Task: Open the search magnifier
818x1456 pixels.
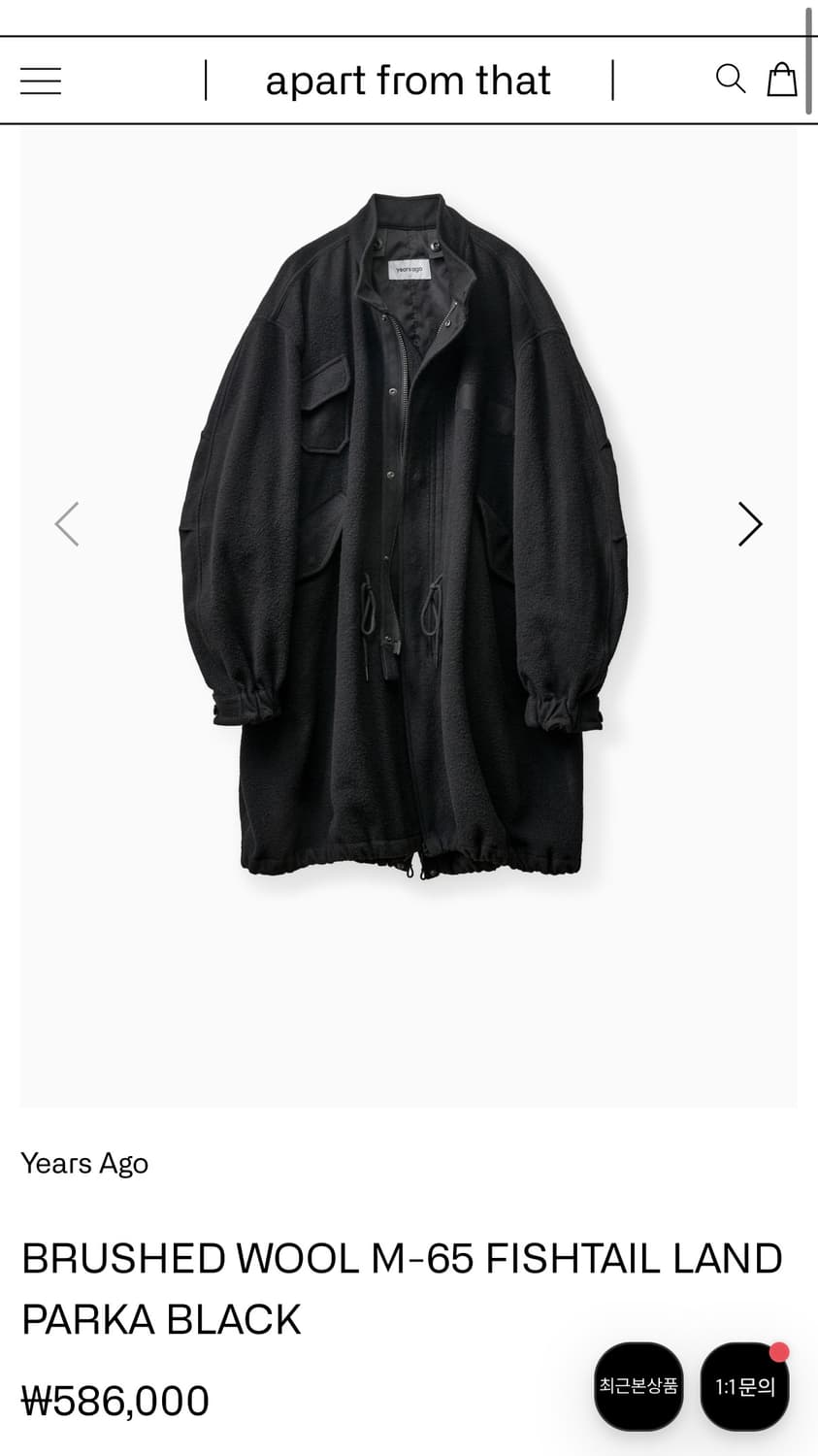Action: pyautogui.click(x=730, y=79)
